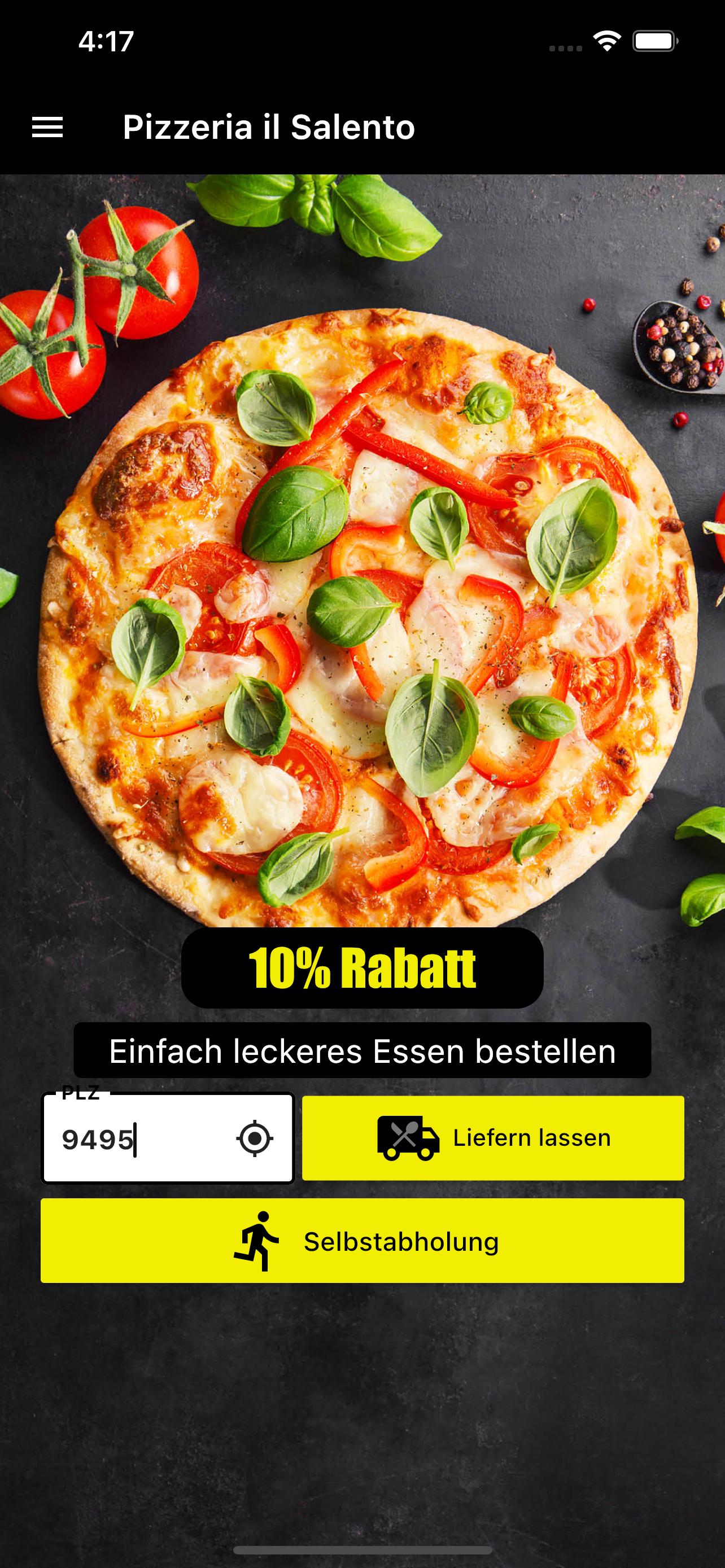Image resolution: width=725 pixels, height=1568 pixels.
Task: Select Selbstabholung pickup option
Action: (362, 1241)
